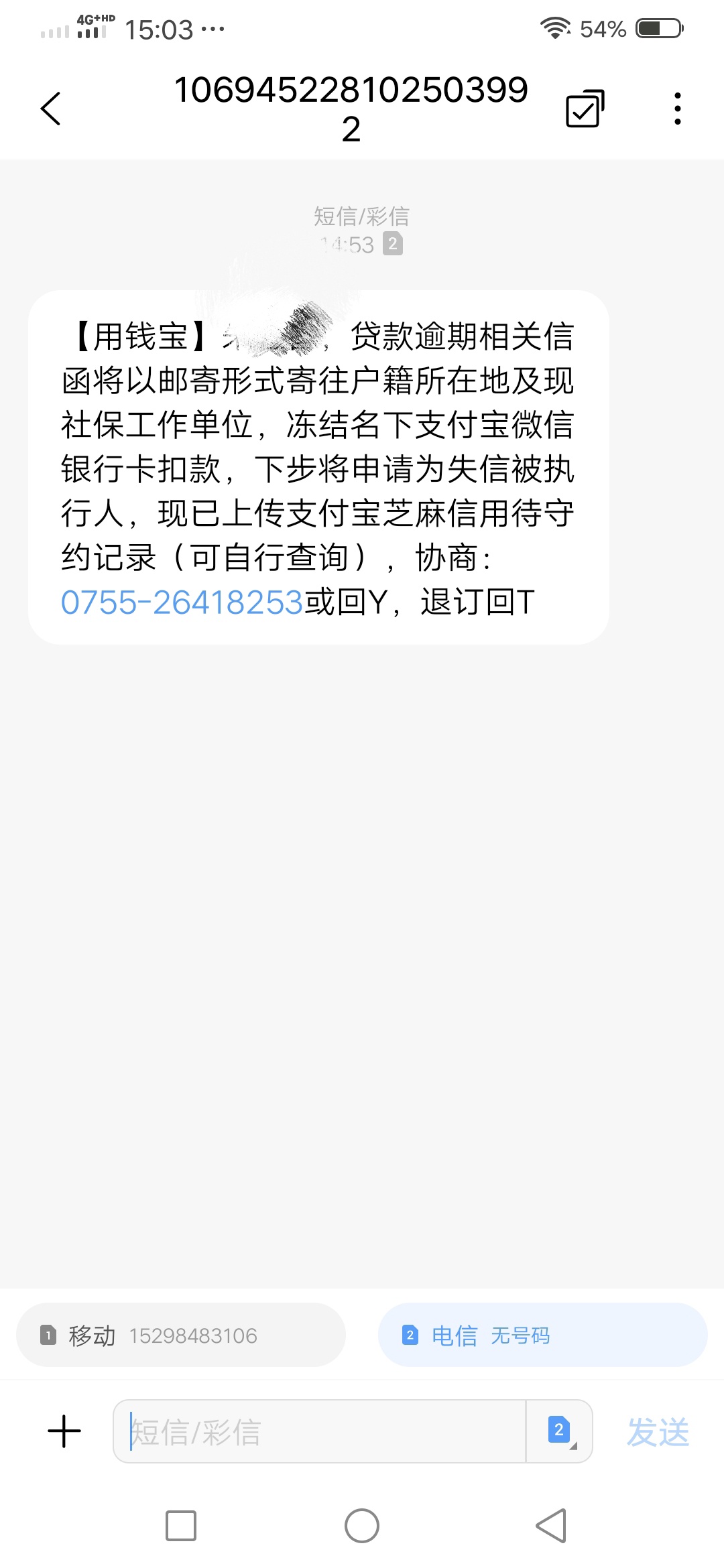The image size is (724, 1568).
Task: Go back using the top-left arrow
Action: pos(51,109)
